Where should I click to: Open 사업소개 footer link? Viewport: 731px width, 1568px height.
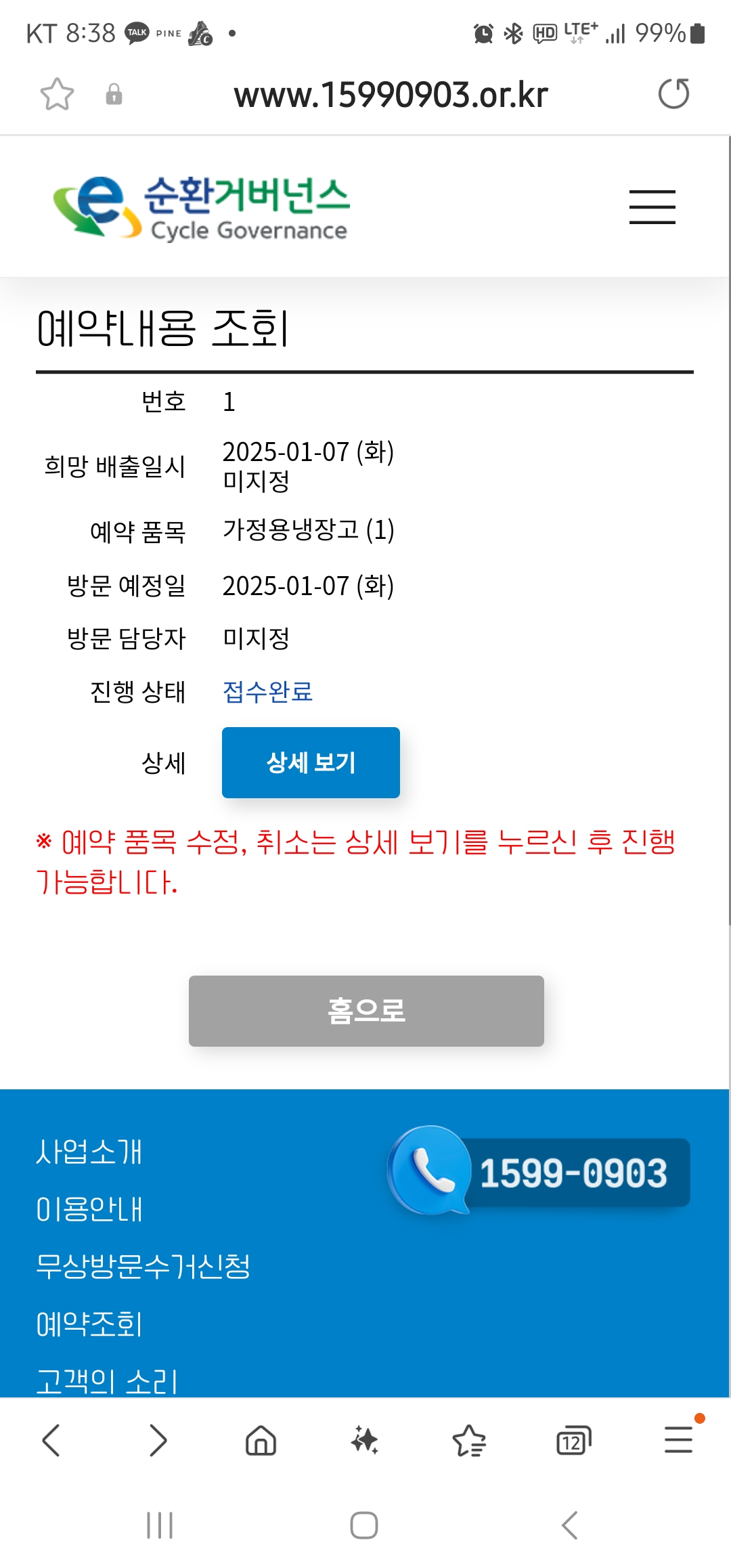[x=89, y=1152]
